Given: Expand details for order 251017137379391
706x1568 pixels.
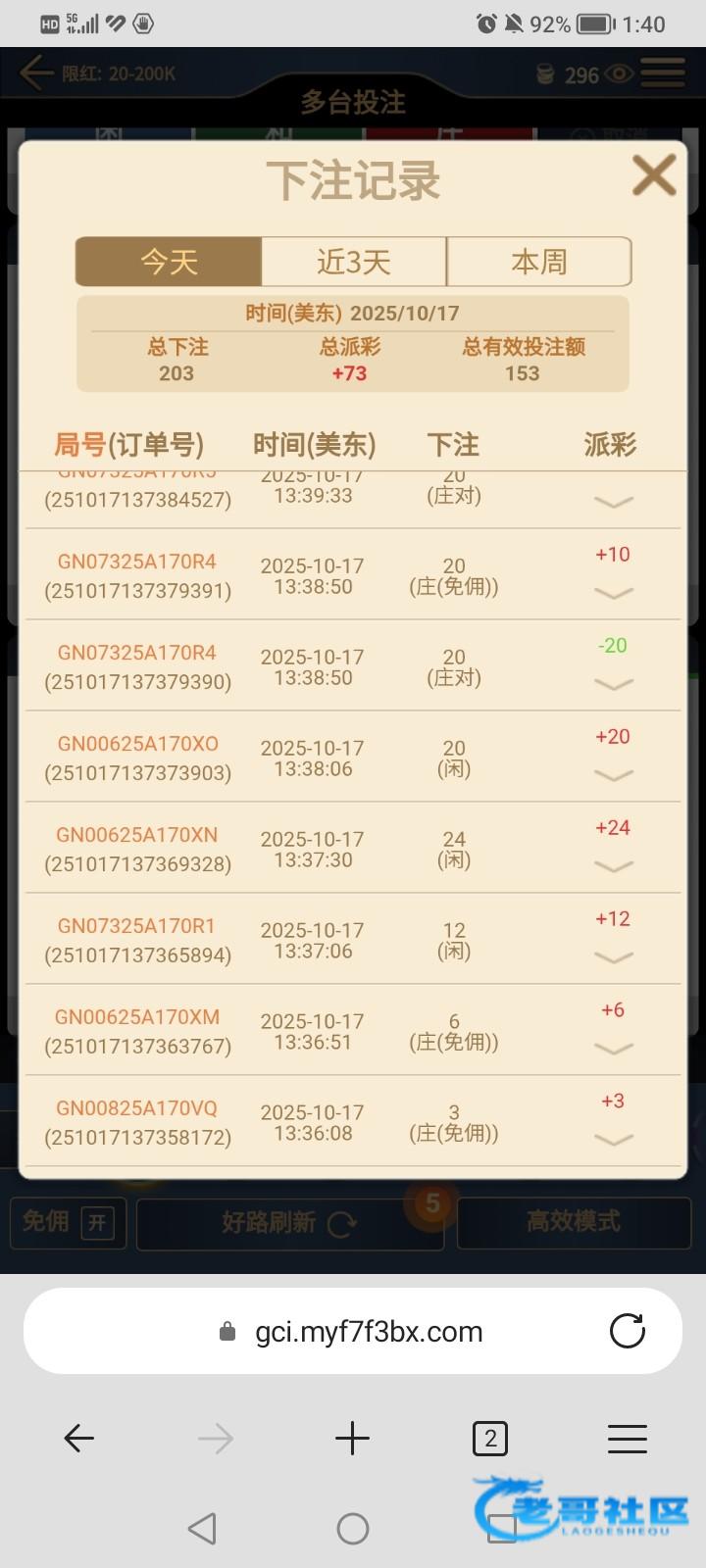Looking at the screenshot, I should (614, 593).
